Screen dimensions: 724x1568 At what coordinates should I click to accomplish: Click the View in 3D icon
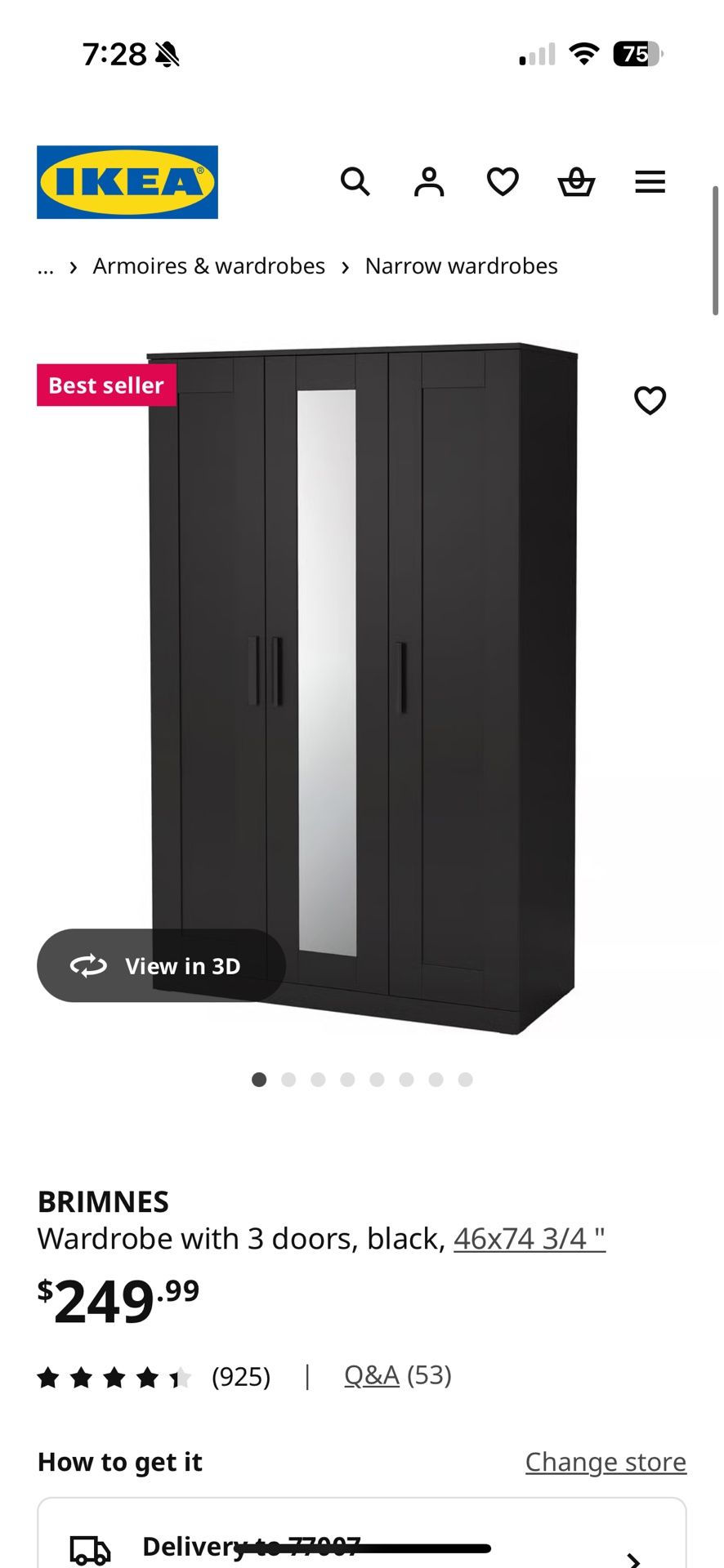[88, 965]
